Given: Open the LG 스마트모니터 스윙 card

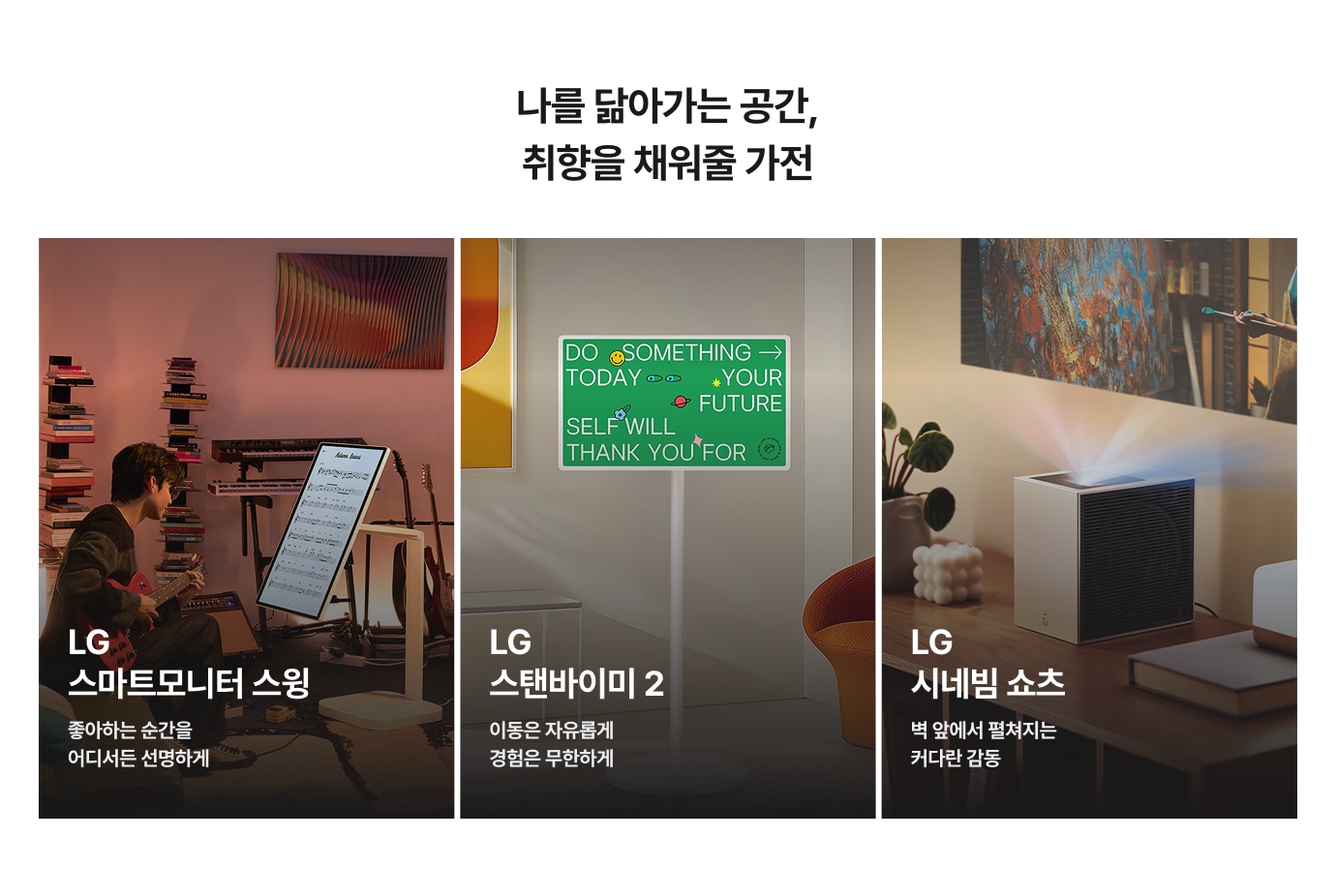Looking at the screenshot, I should (x=246, y=528).
